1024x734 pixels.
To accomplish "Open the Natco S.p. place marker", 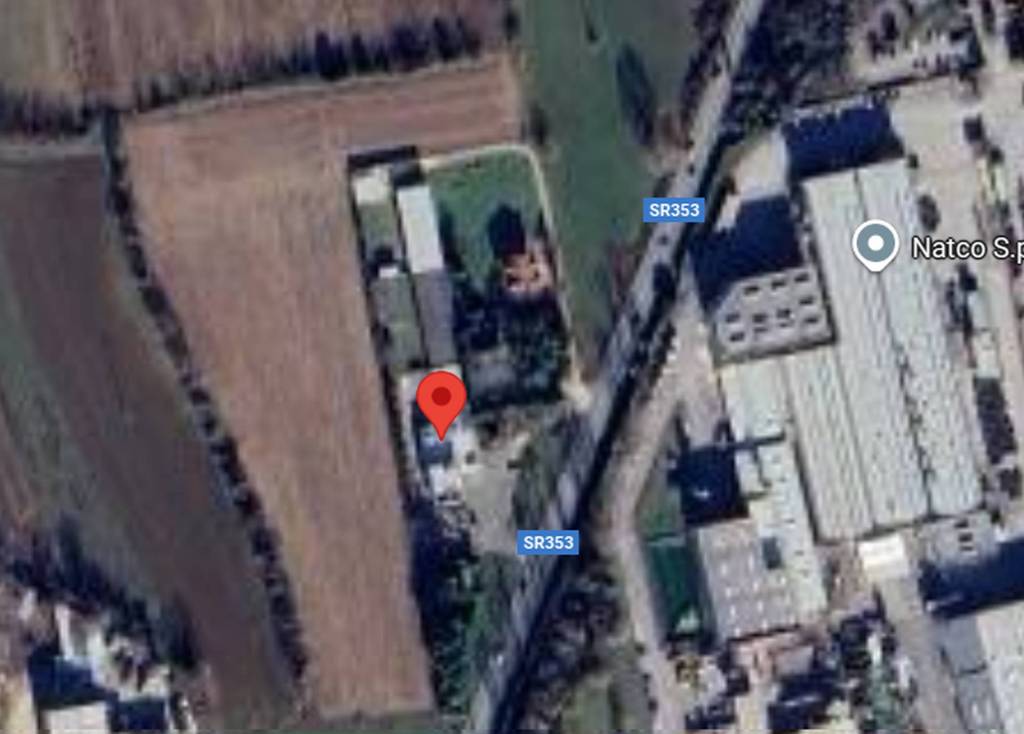I will click(x=875, y=243).
